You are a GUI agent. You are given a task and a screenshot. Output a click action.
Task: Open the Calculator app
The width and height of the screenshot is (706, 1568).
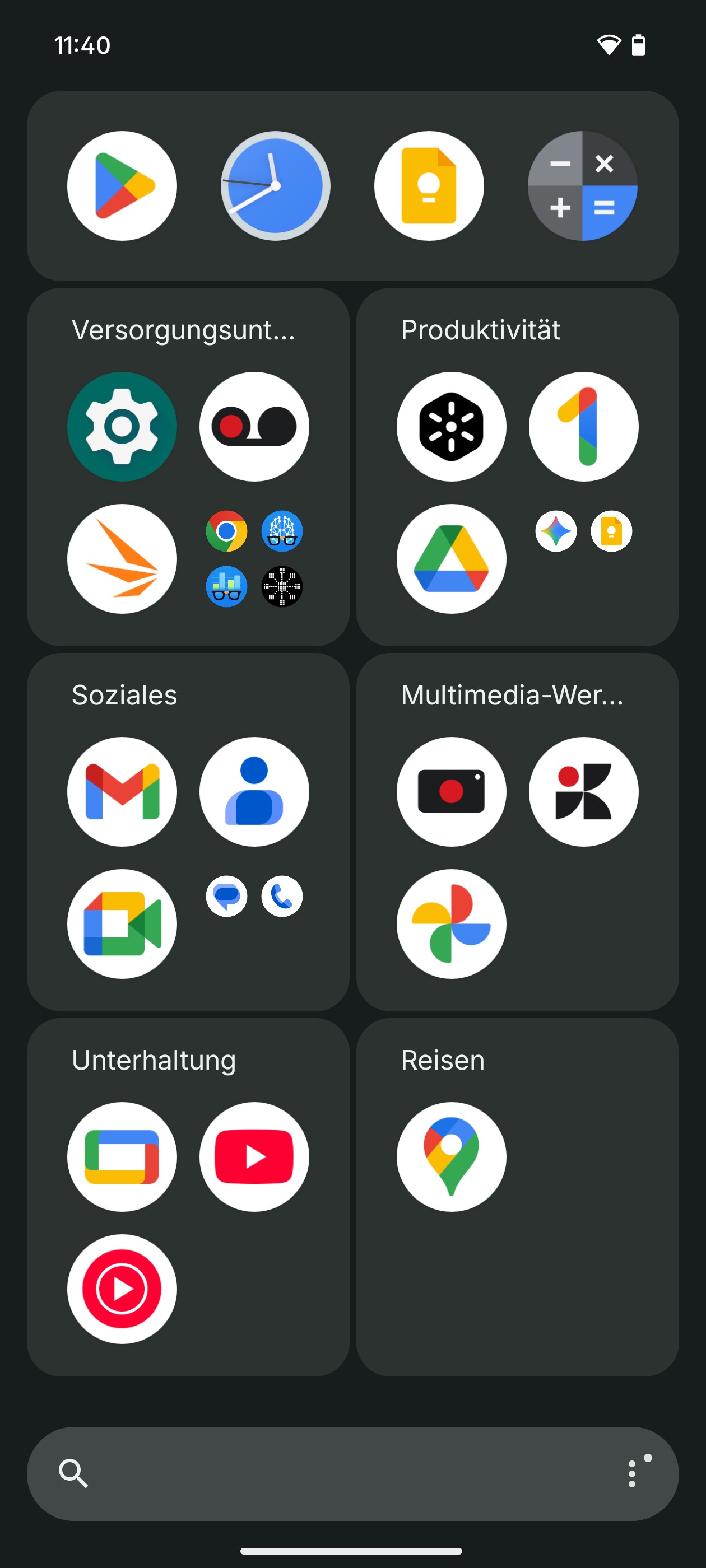582,186
